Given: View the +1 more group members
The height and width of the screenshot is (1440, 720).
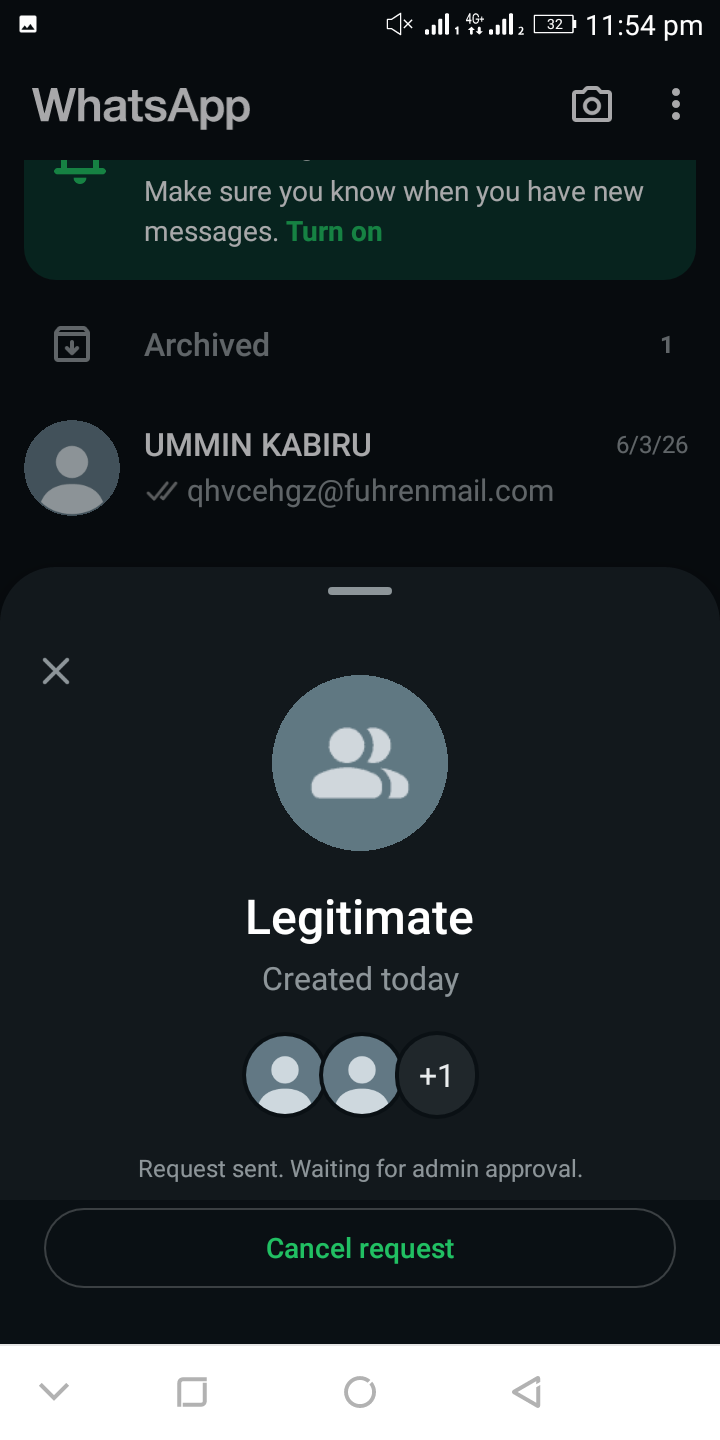Looking at the screenshot, I should [436, 1076].
